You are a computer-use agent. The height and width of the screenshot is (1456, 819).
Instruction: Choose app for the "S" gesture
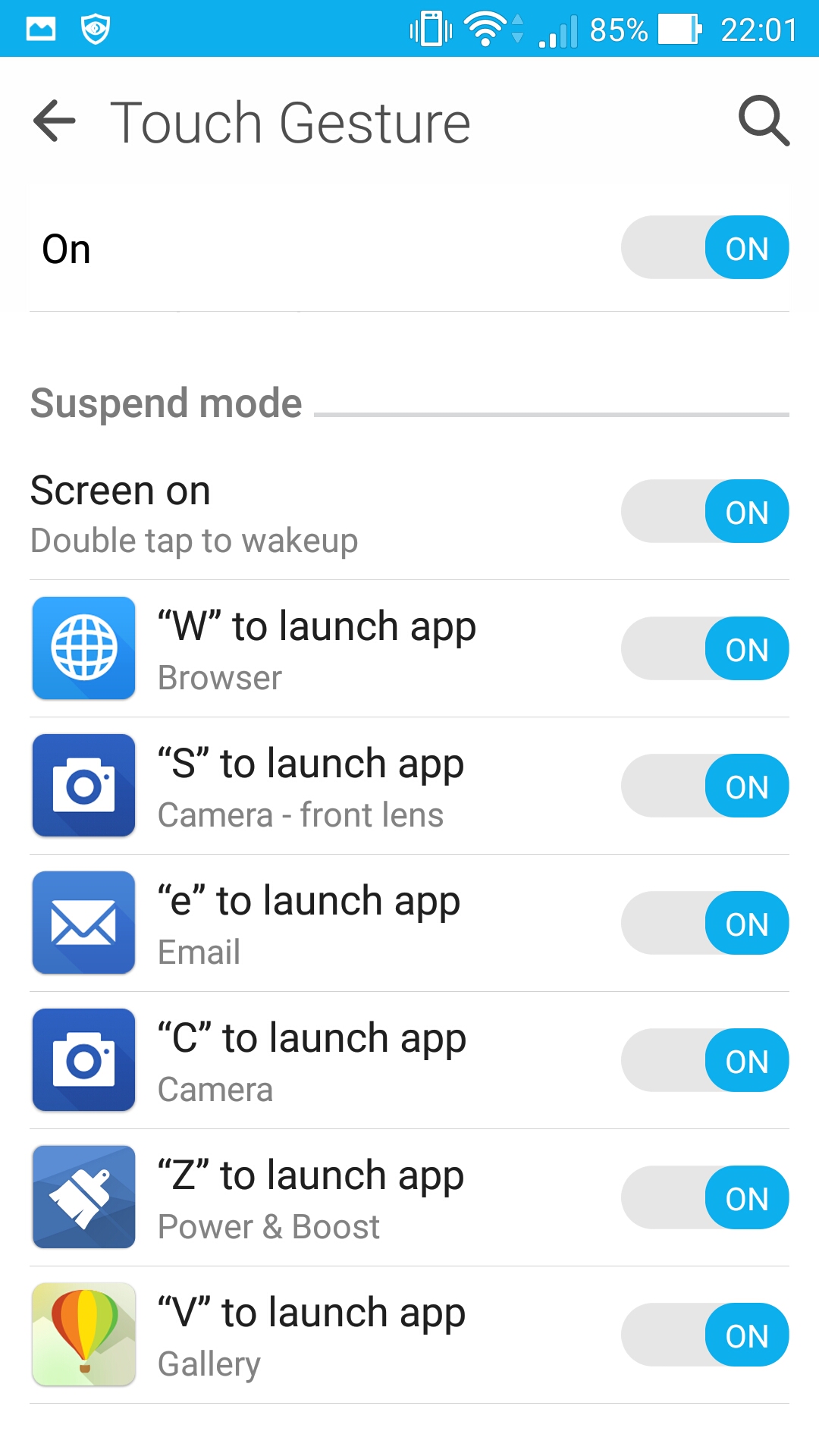coord(311,786)
